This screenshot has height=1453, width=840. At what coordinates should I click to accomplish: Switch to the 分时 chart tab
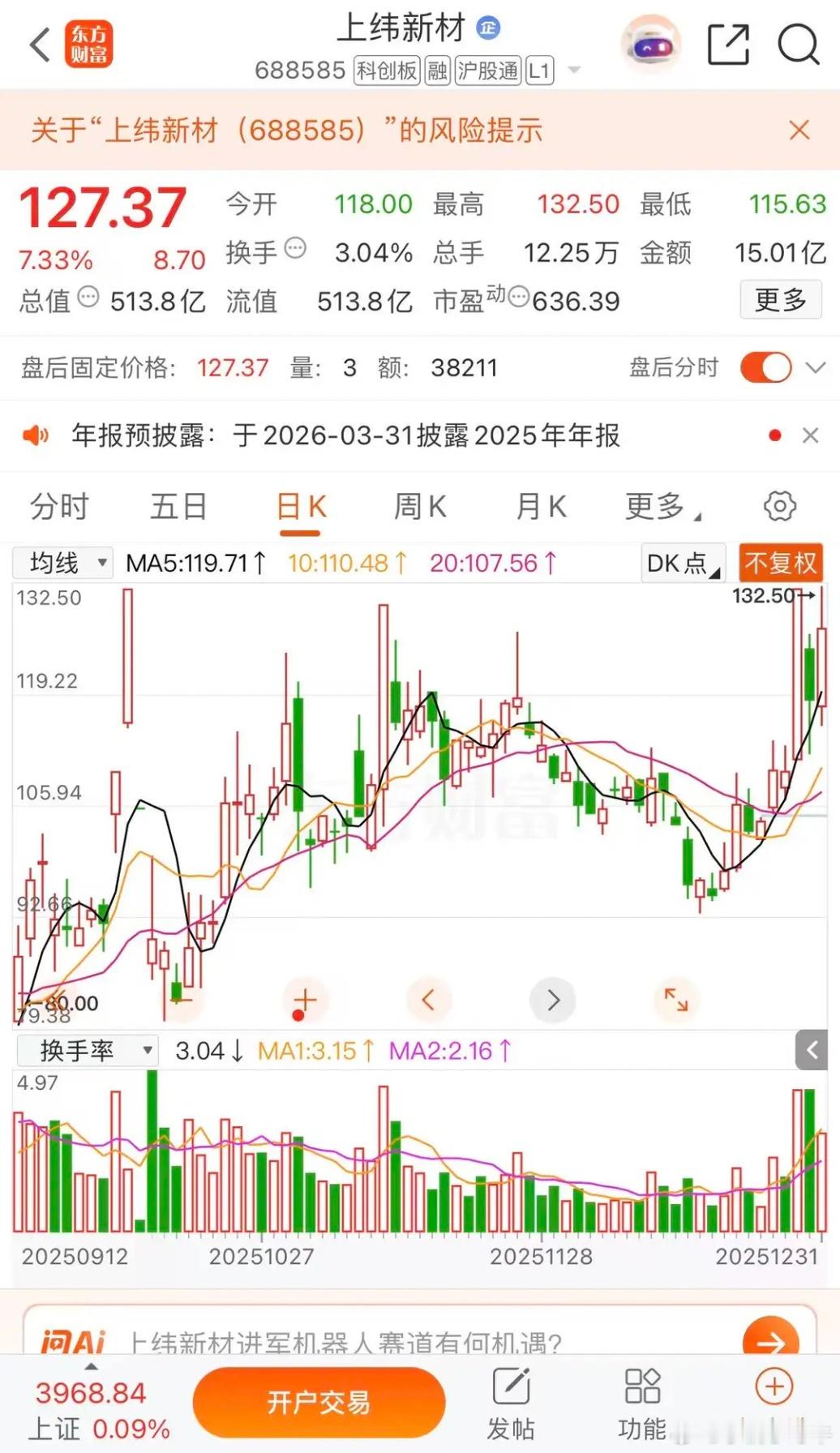point(58,507)
